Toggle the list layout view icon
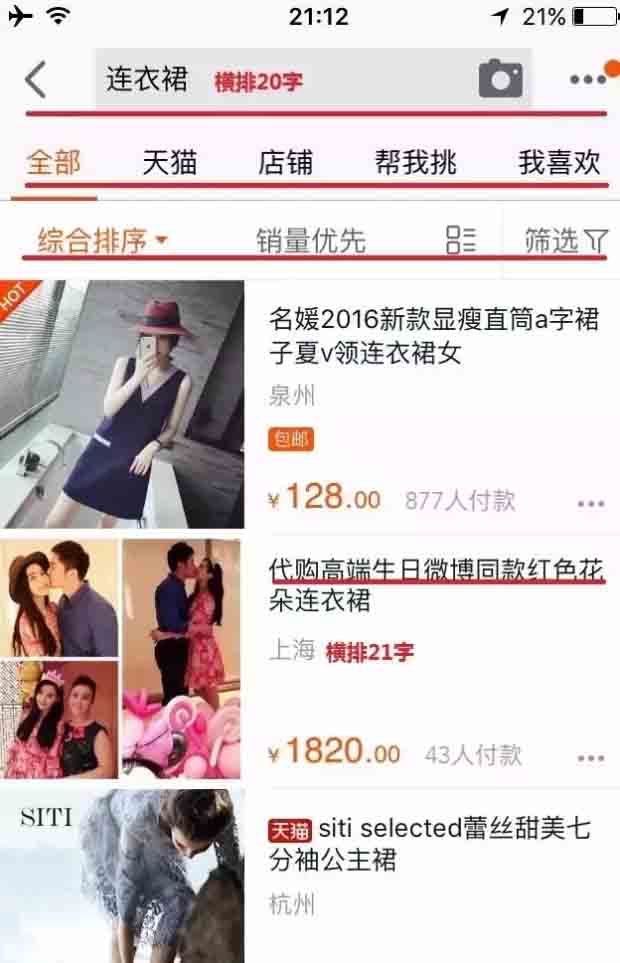Image resolution: width=620 pixels, height=963 pixels. pyautogui.click(x=461, y=240)
